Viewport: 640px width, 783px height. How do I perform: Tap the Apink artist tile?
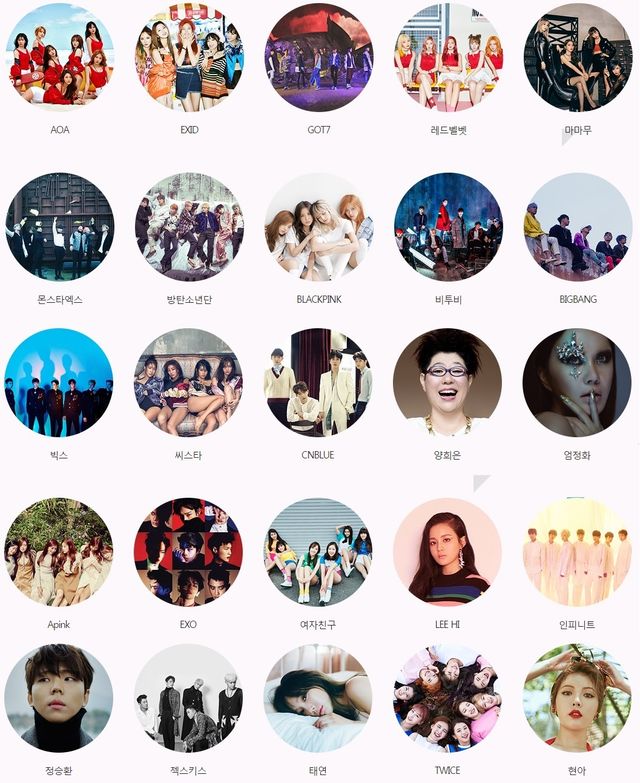point(59,552)
